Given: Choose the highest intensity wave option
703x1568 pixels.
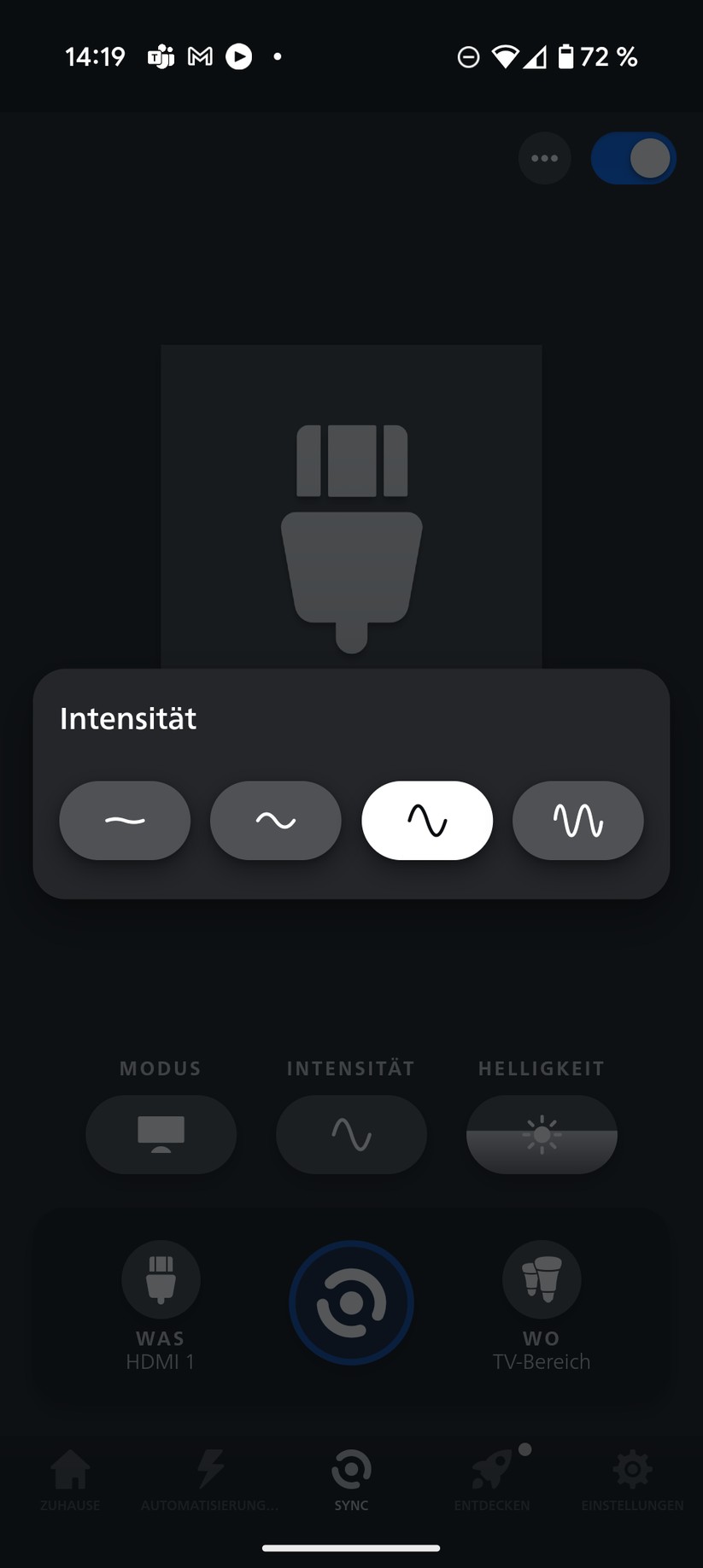Looking at the screenshot, I should pos(577,820).
